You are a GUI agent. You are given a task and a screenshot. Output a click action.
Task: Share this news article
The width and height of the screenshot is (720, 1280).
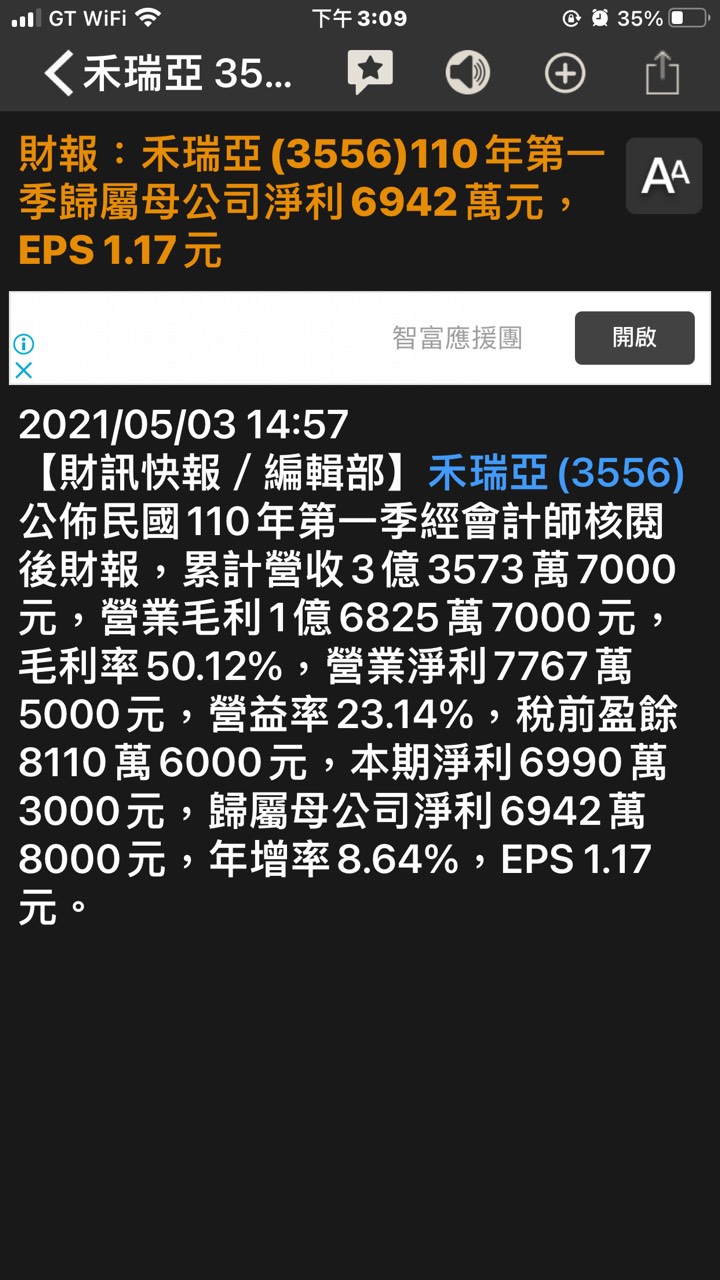(x=662, y=73)
